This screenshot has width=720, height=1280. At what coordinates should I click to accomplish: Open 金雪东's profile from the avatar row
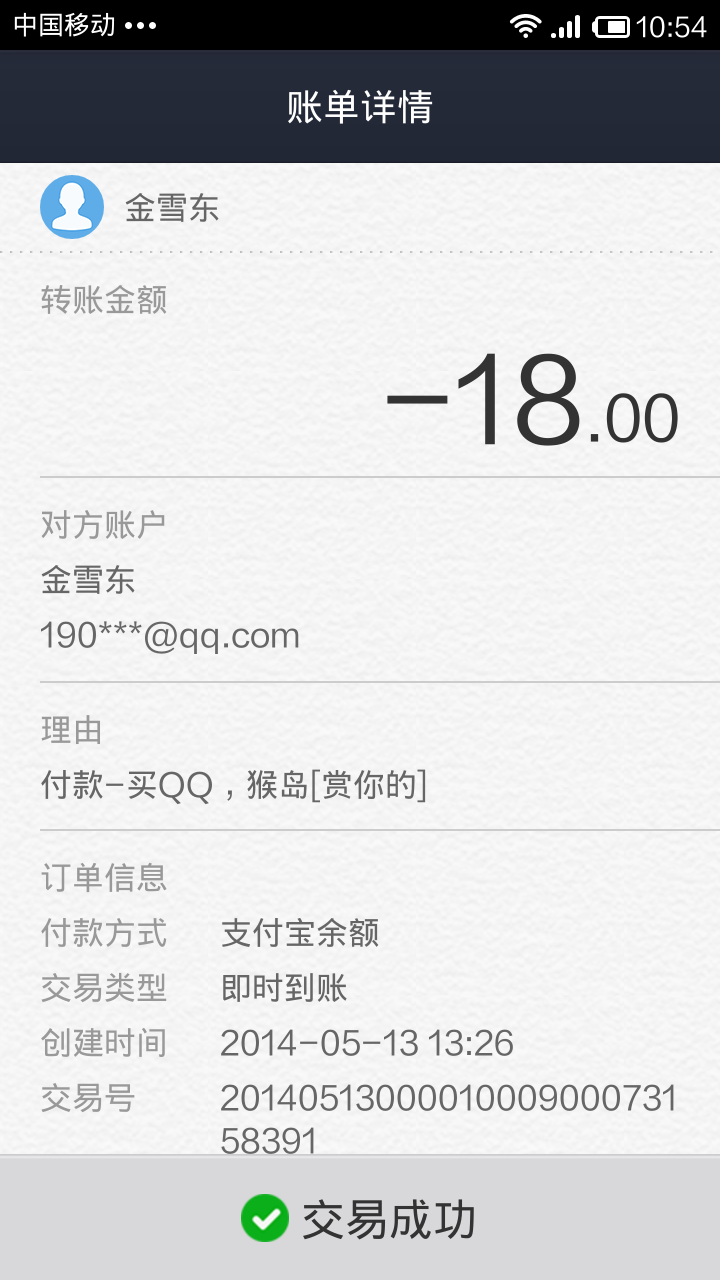pyautogui.click(x=360, y=207)
